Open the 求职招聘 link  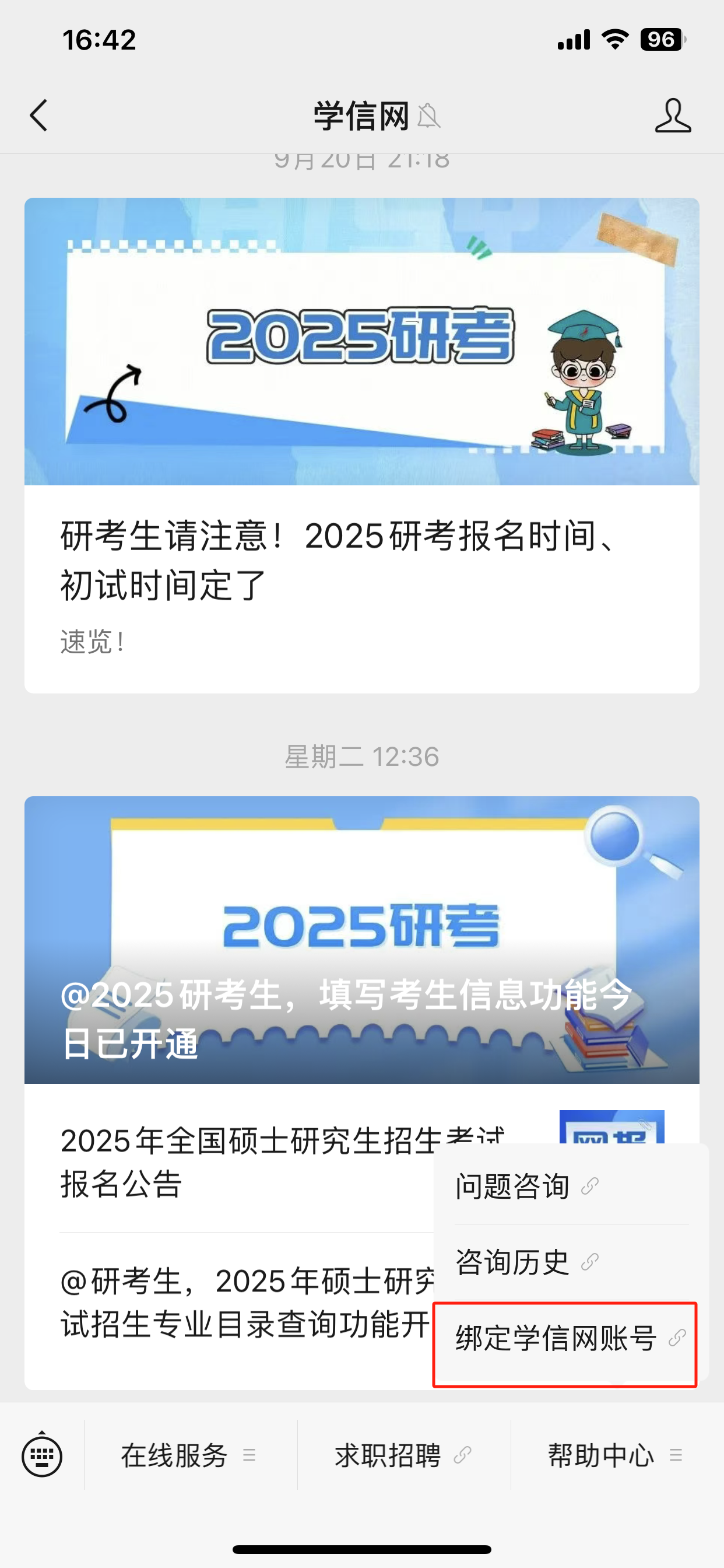pos(403,1455)
